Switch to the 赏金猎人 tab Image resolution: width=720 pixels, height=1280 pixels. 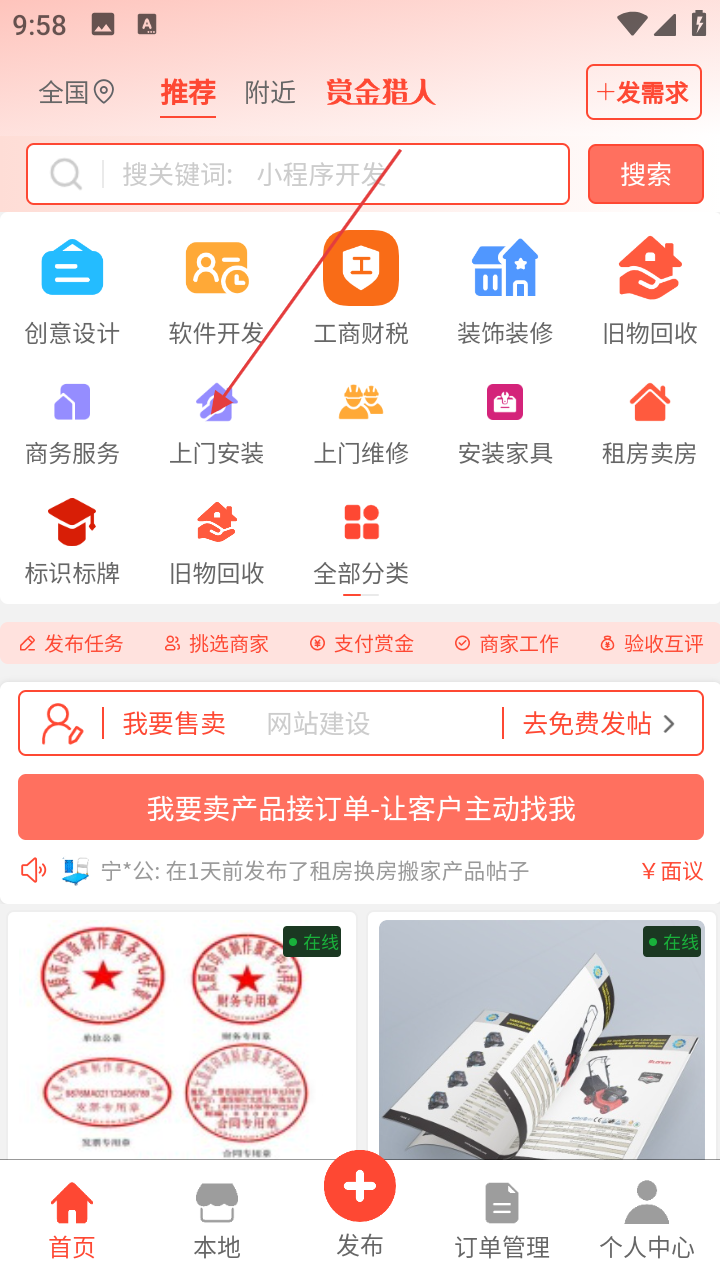[380, 93]
